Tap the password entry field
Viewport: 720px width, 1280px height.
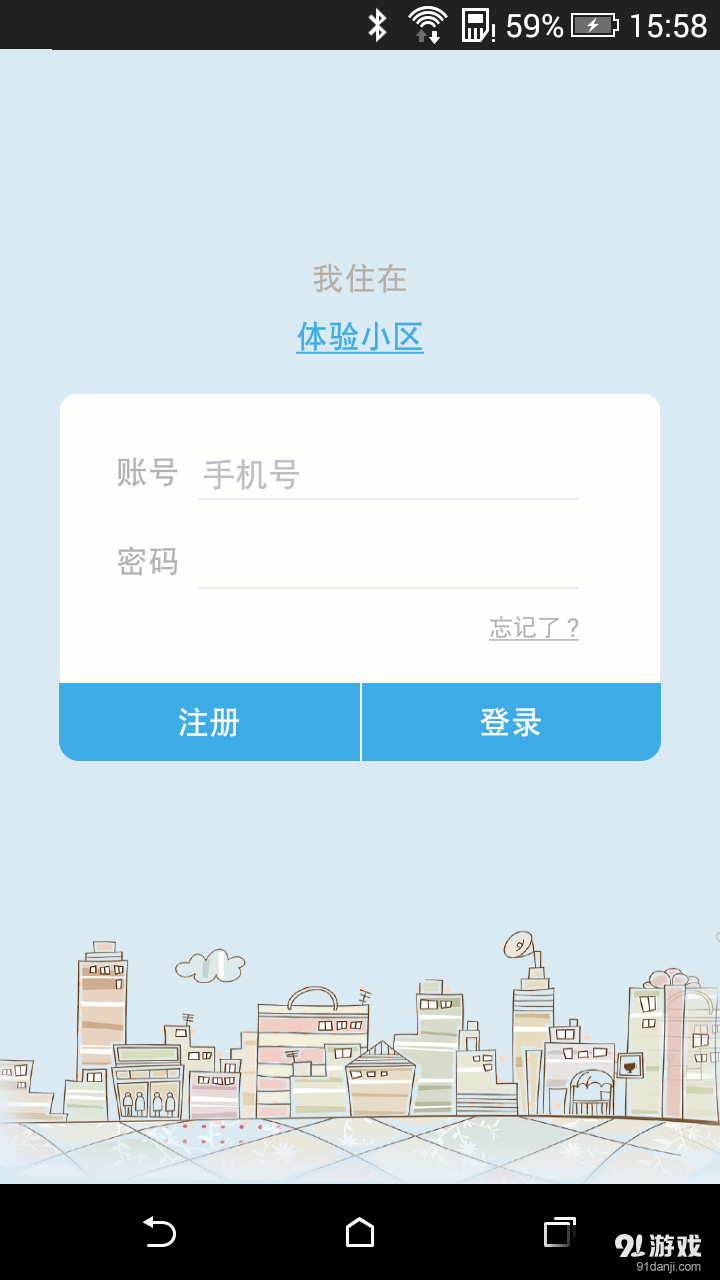click(388, 561)
